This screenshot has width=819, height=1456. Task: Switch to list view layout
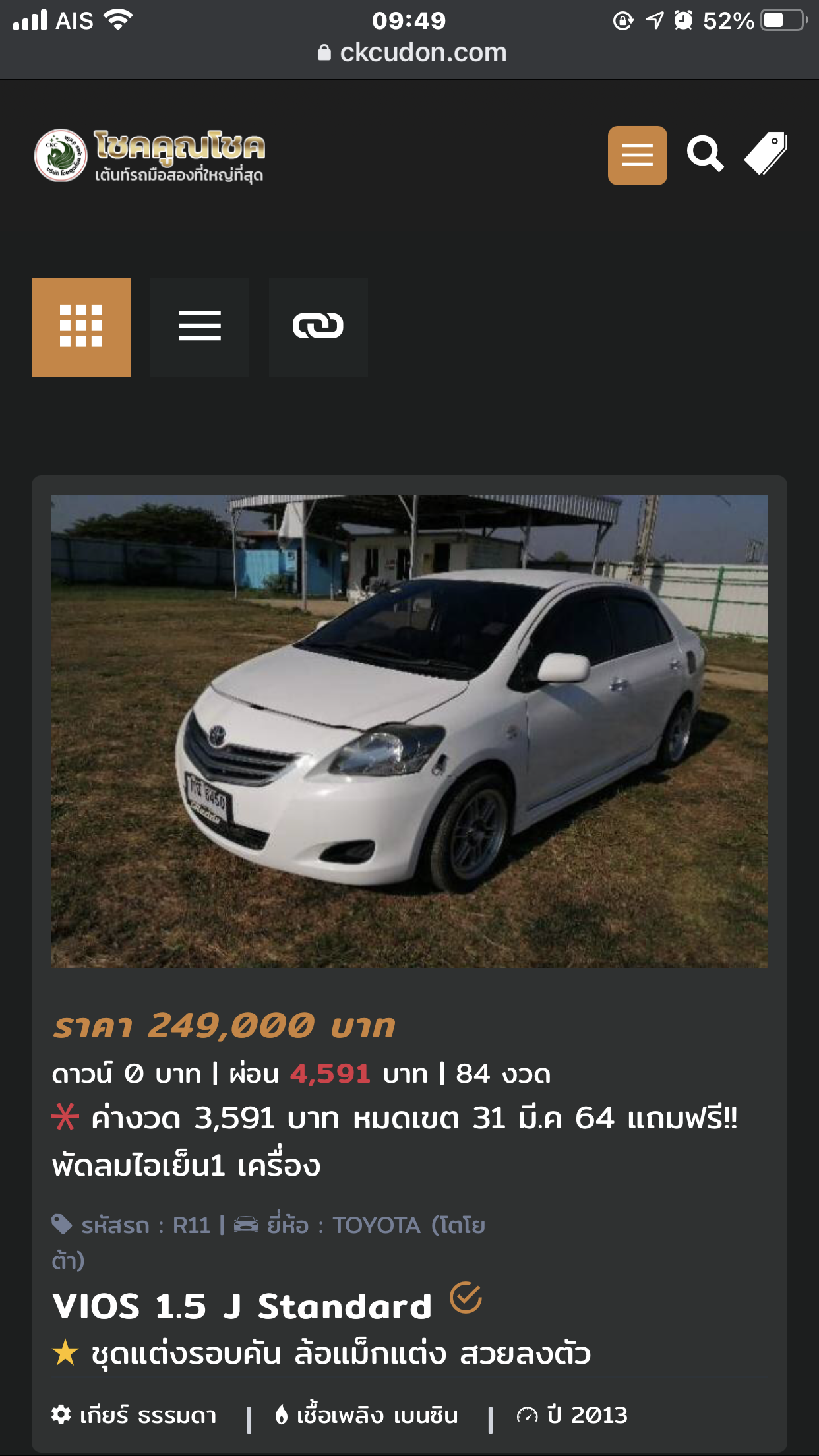(199, 326)
